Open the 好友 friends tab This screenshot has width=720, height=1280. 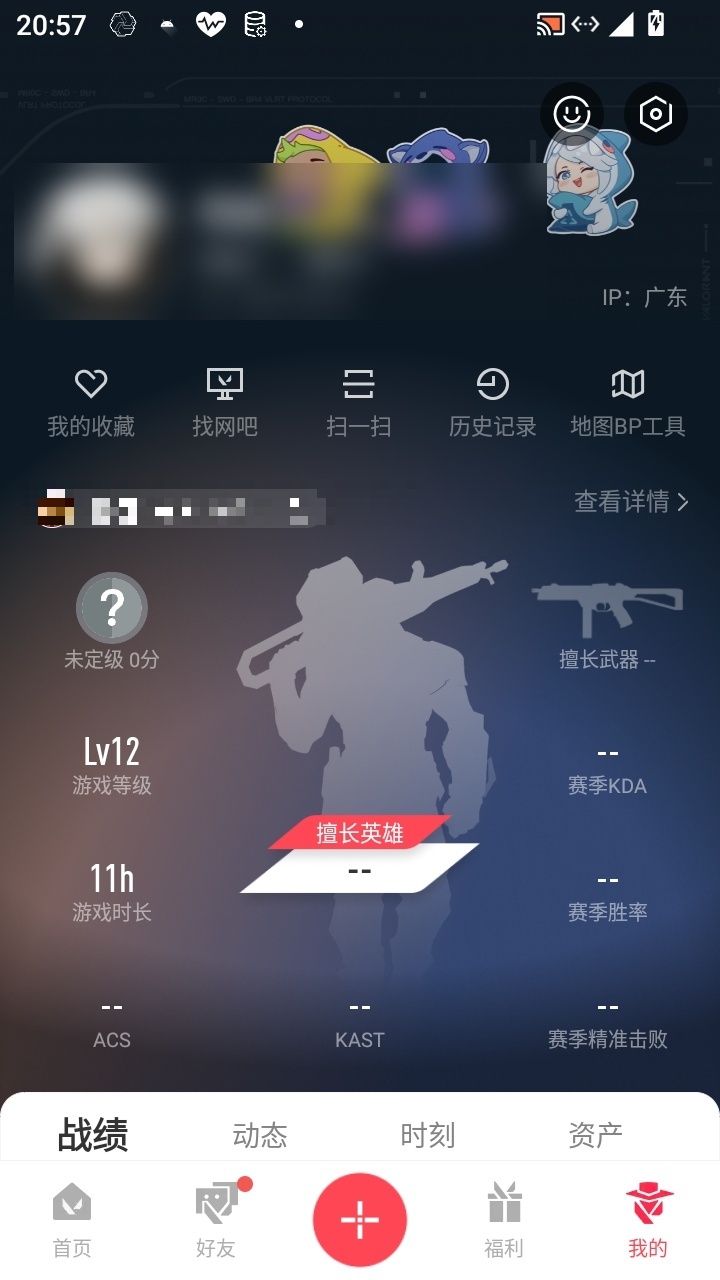[216, 1220]
